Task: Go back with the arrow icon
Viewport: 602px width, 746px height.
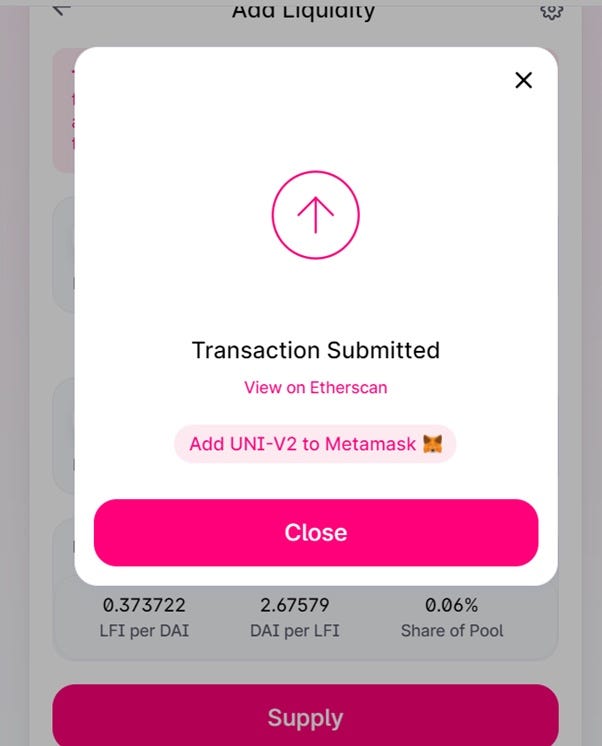Action: point(62,7)
